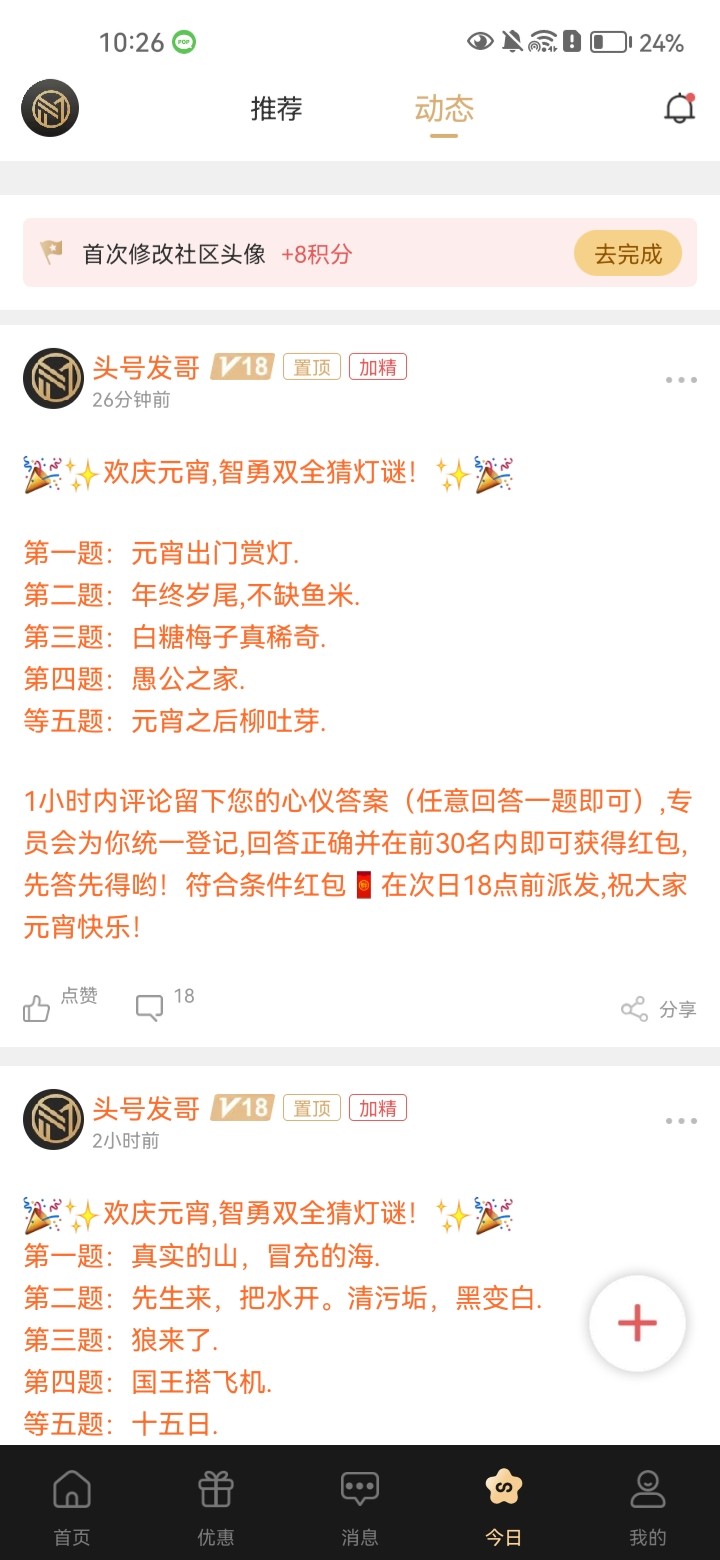720x1560 pixels.
Task: Share the 26分钟前 post
Action: point(657,1009)
